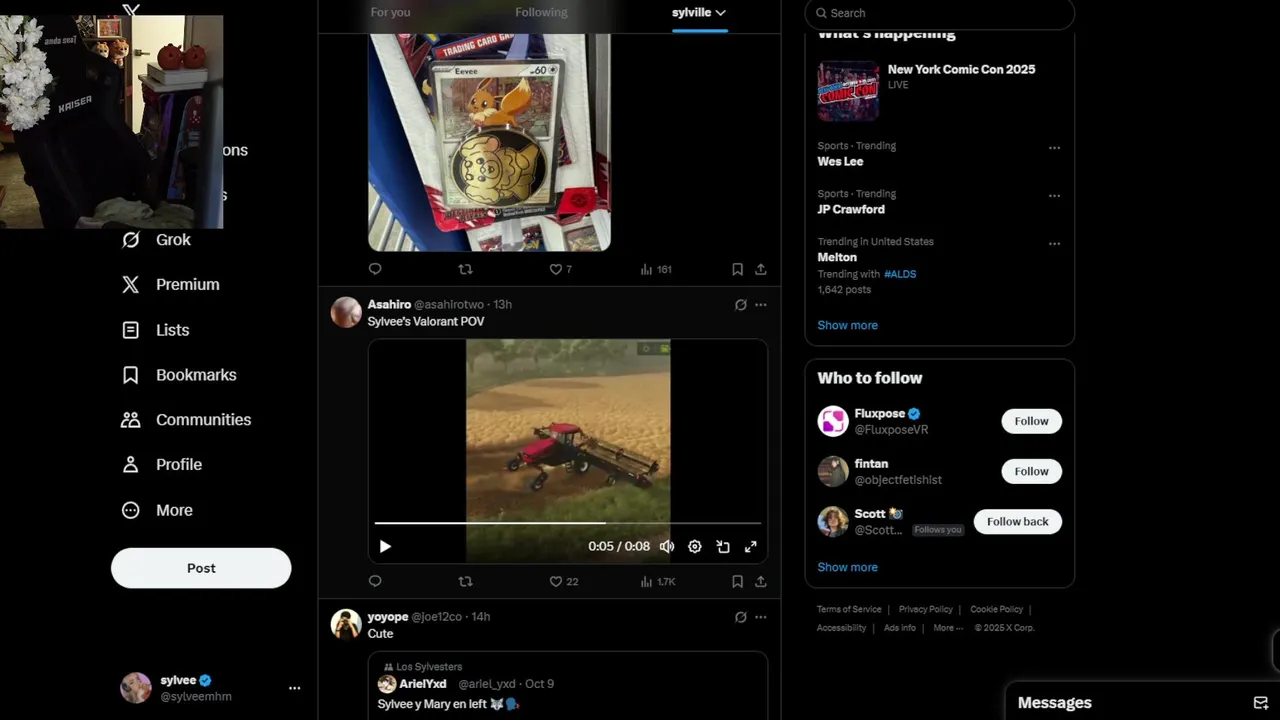This screenshot has height=720, width=1280.
Task: Switch to the Following tab
Action: [541, 12]
